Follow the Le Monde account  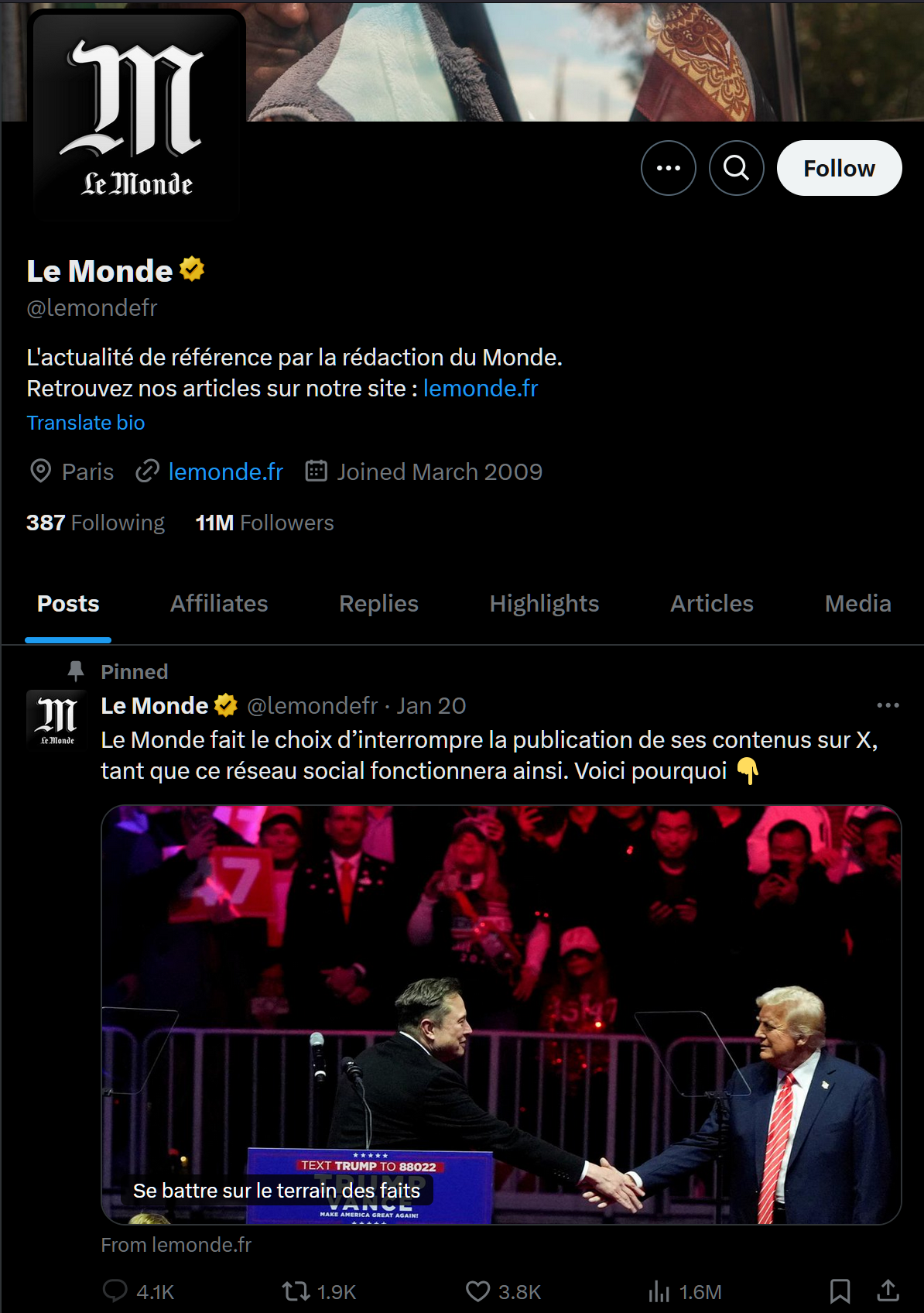click(839, 168)
